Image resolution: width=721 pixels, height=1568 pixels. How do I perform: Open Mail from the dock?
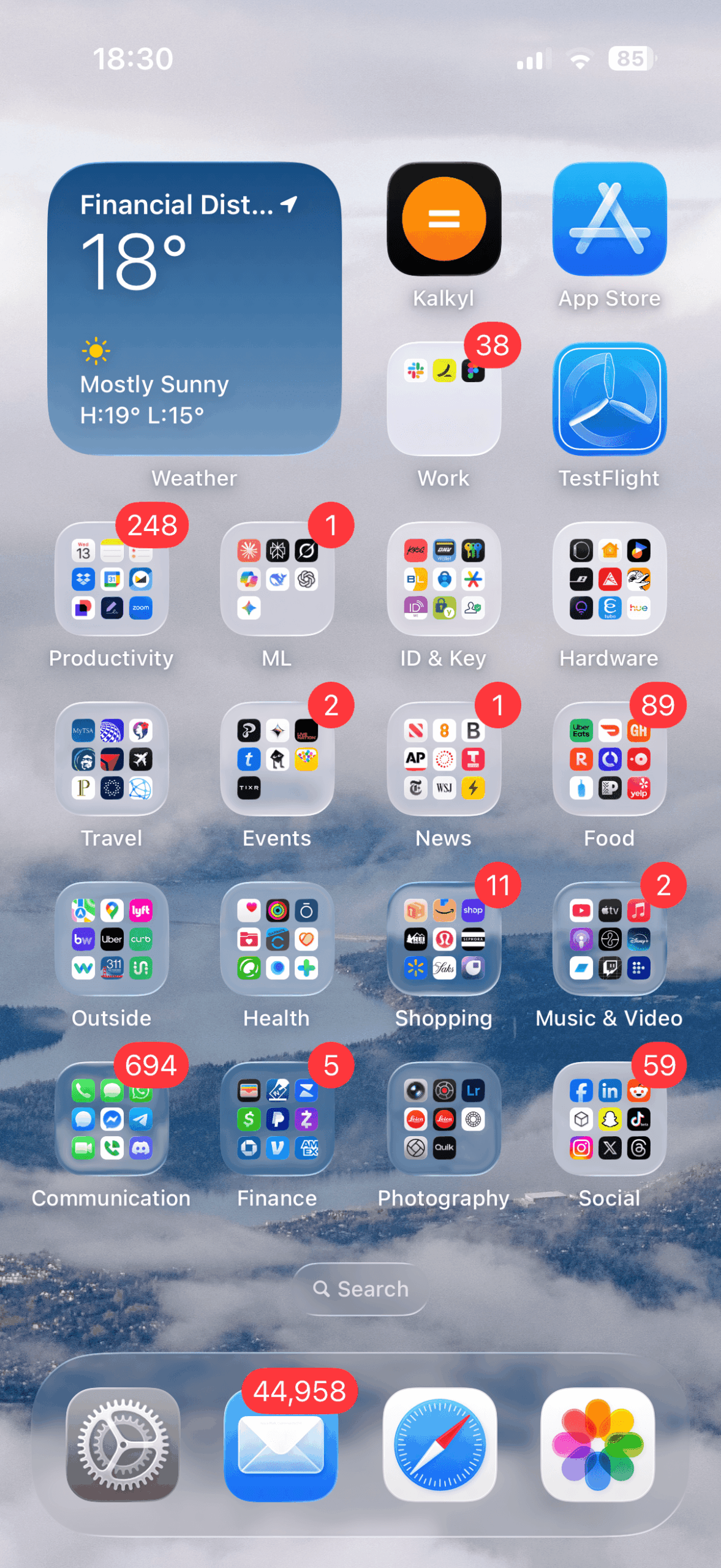[x=281, y=1444]
